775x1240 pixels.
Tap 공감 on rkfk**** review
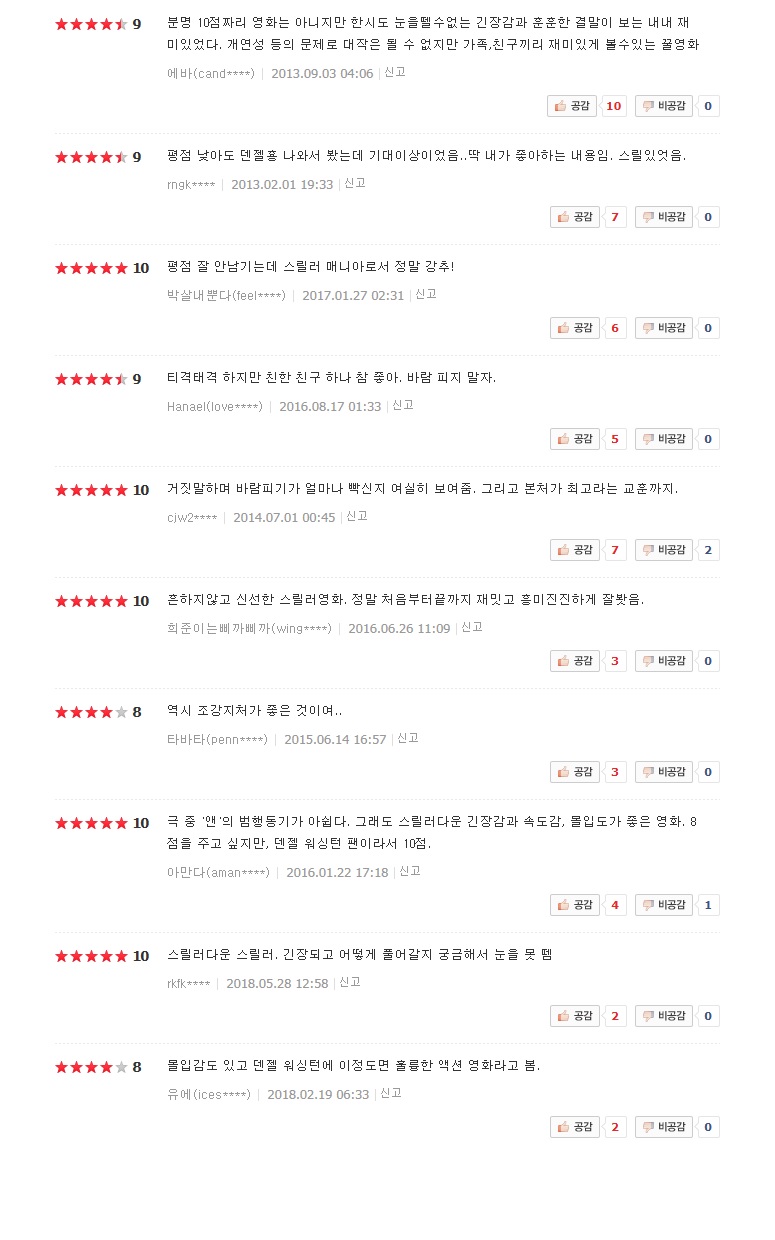575,1016
